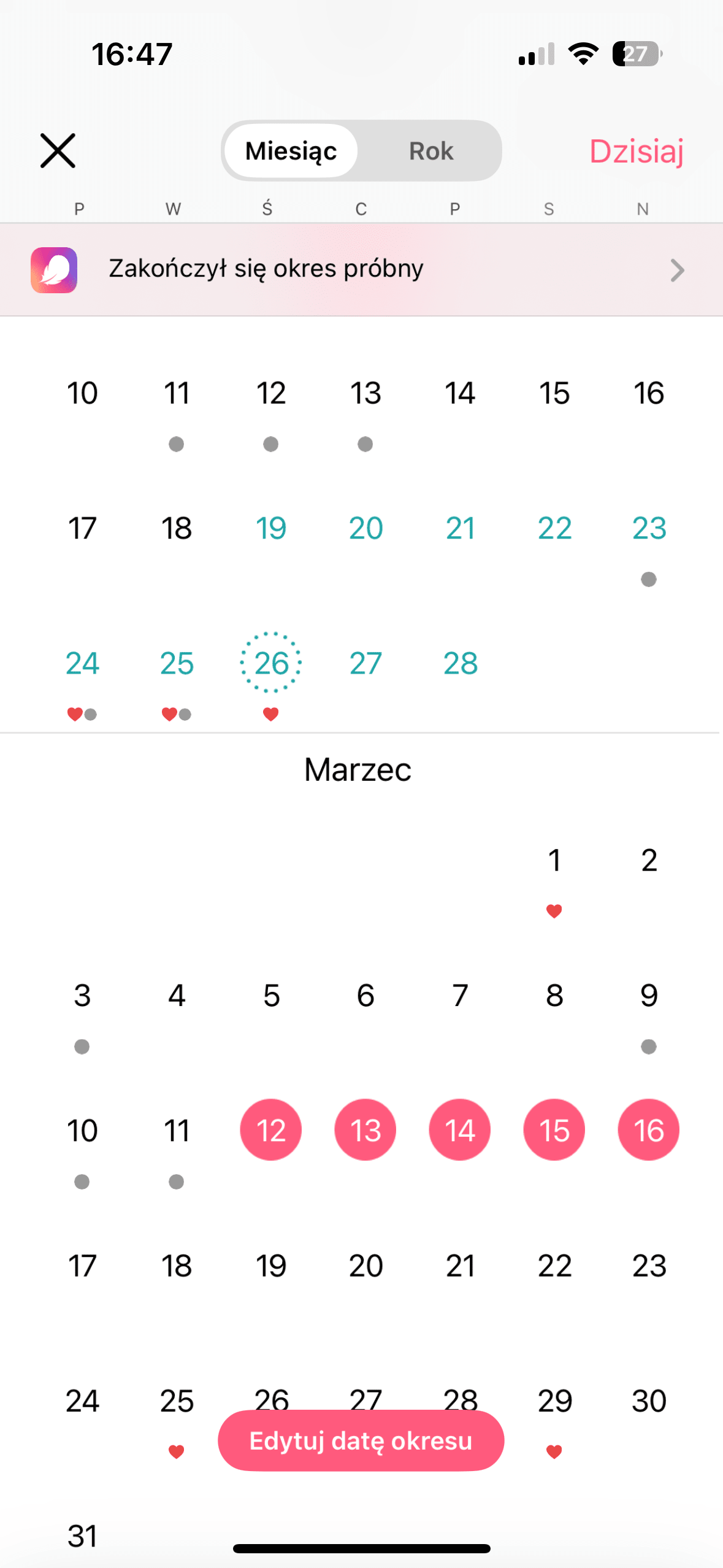This screenshot has width=723, height=1568.
Task: Open March 5 in the calendar
Action: (271, 996)
